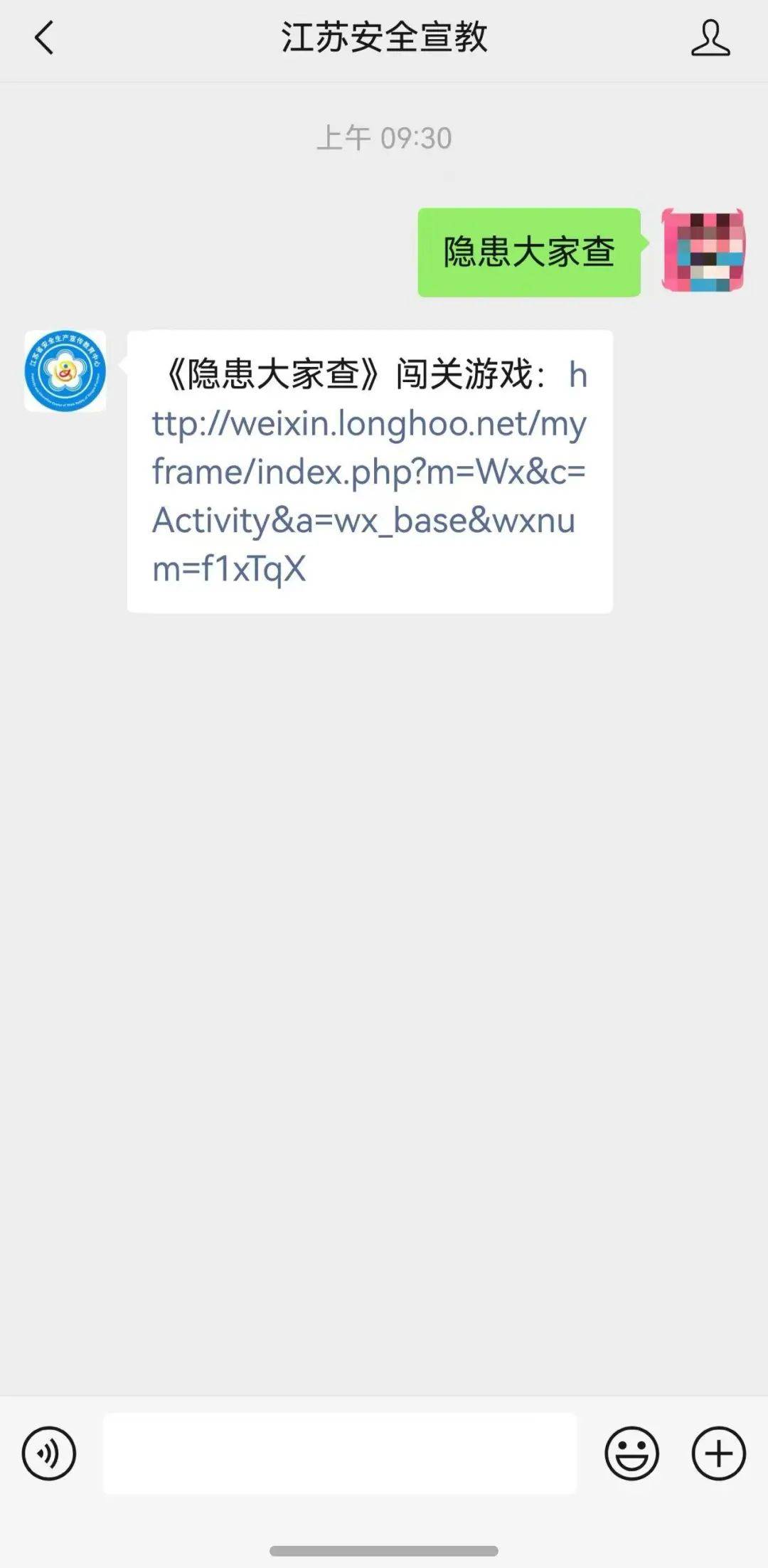Open the account profile icon

[710, 38]
